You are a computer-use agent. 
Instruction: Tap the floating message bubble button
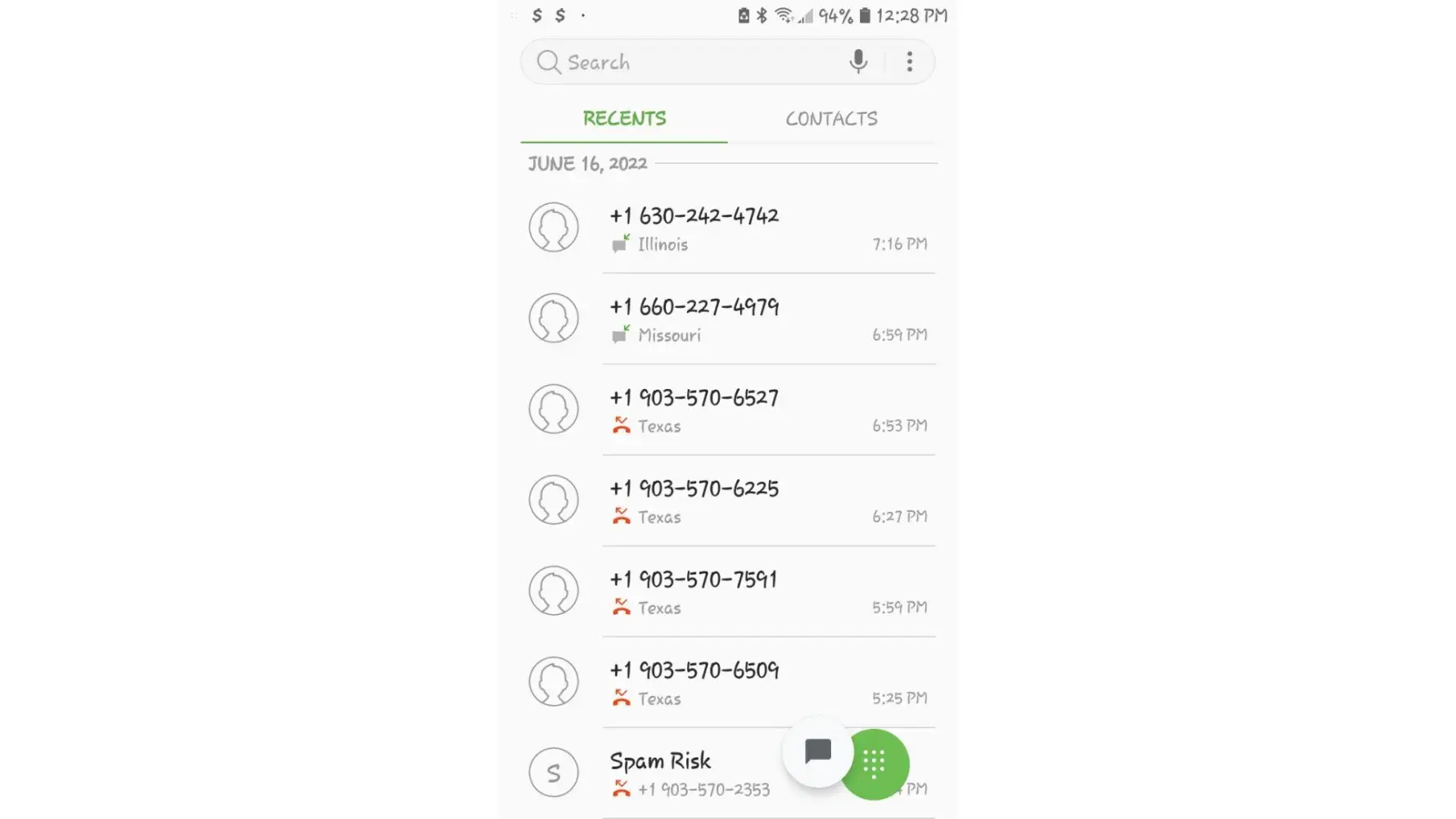(817, 751)
